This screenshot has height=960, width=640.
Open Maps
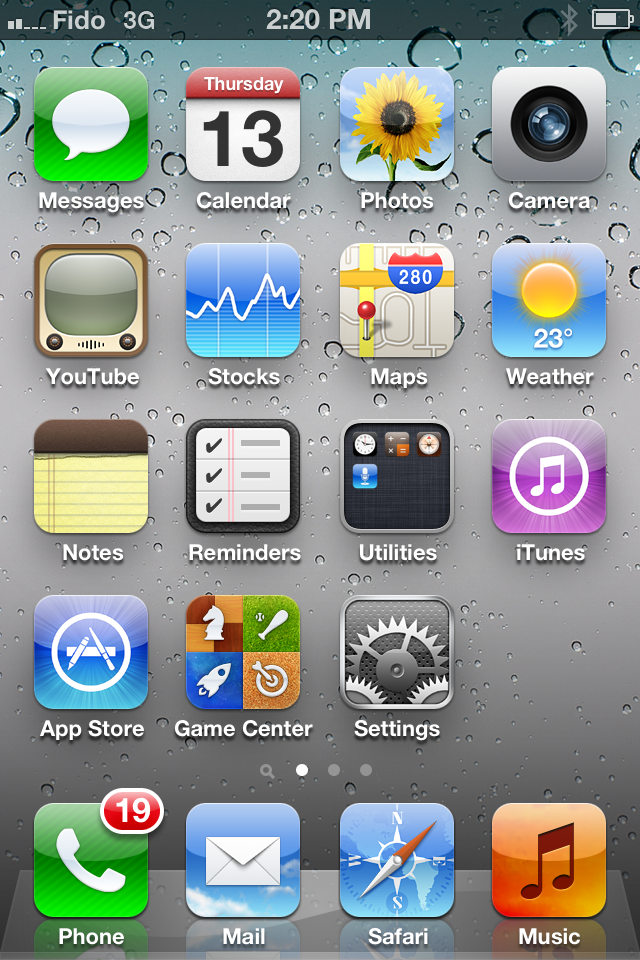(x=396, y=301)
